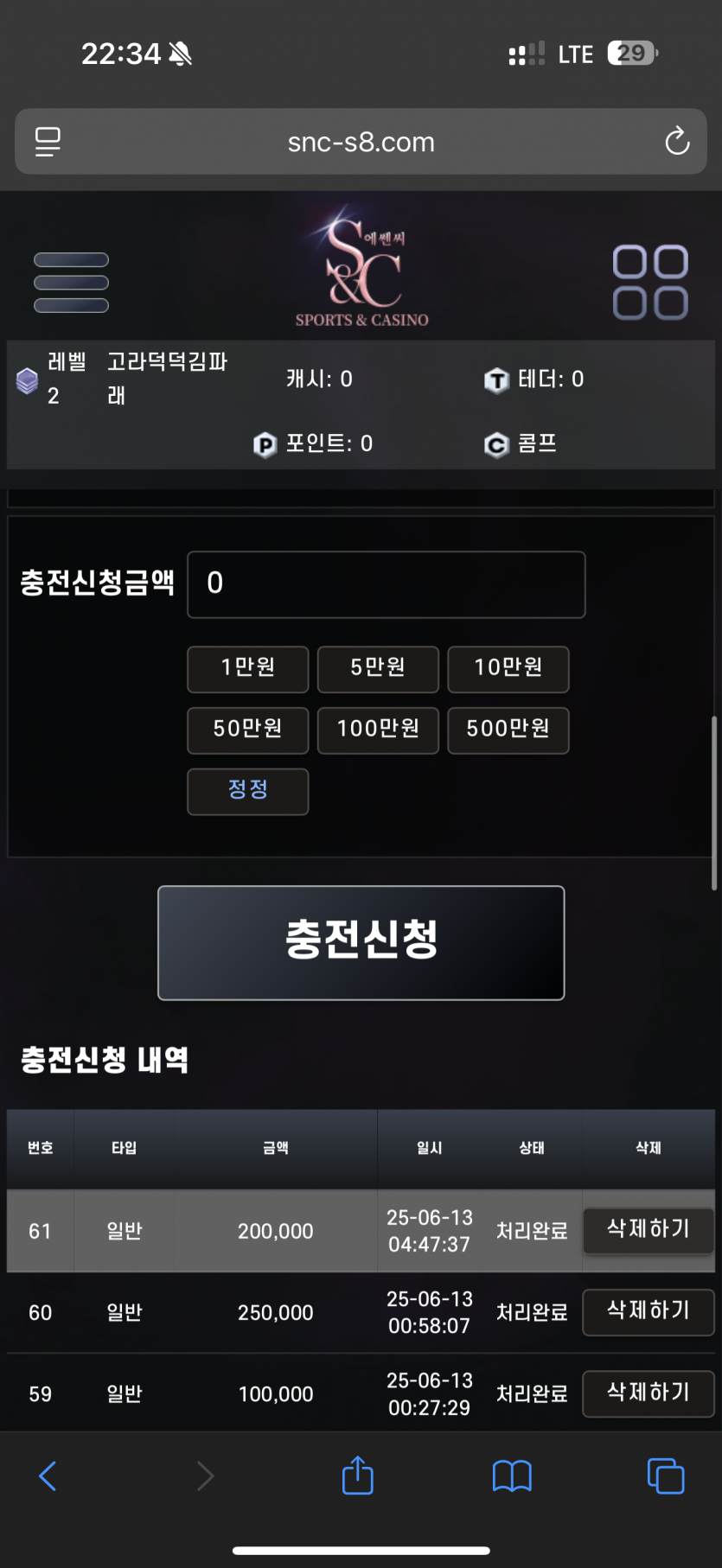Open the Safari share sheet
This screenshot has width=722, height=1568.
coord(357,1476)
